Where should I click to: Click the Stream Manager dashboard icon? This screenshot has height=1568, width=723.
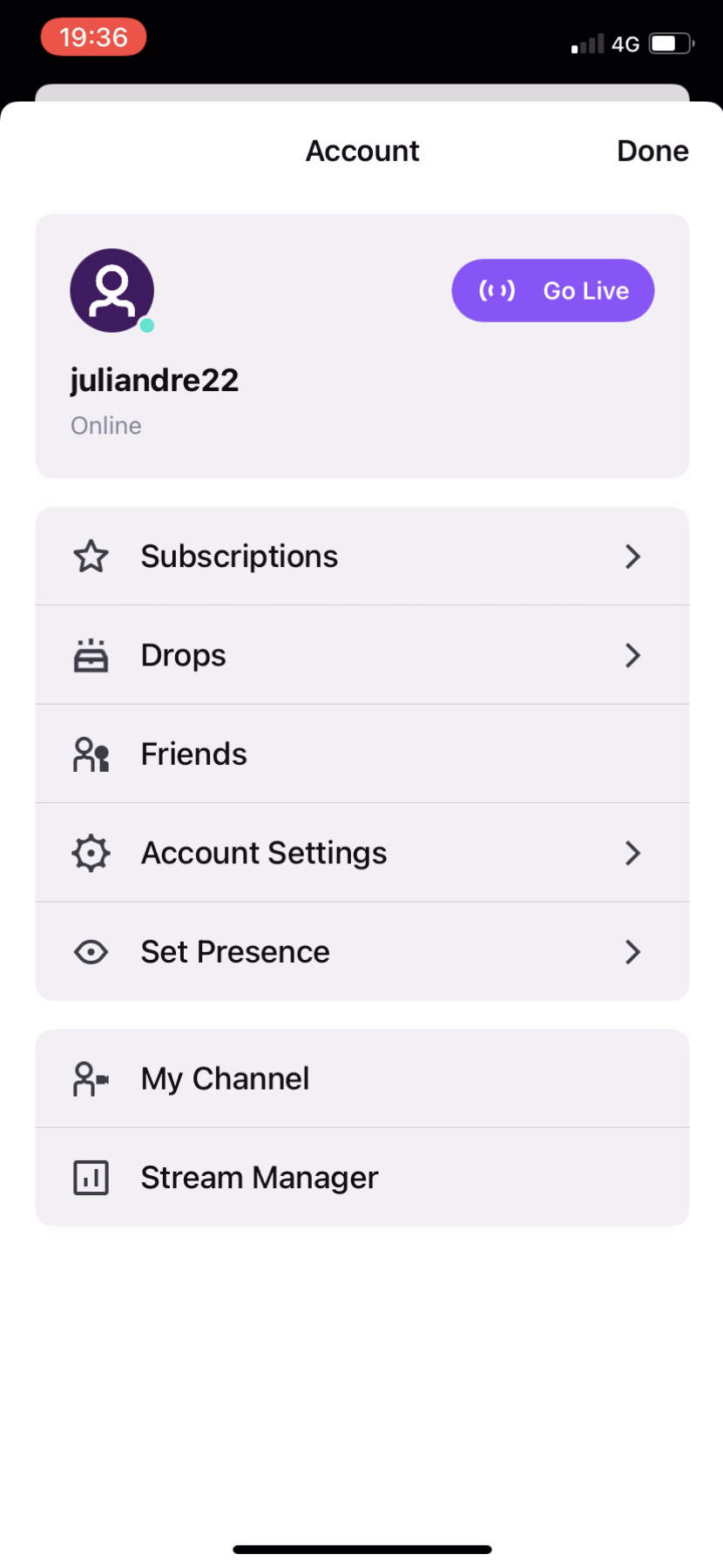tap(91, 1177)
